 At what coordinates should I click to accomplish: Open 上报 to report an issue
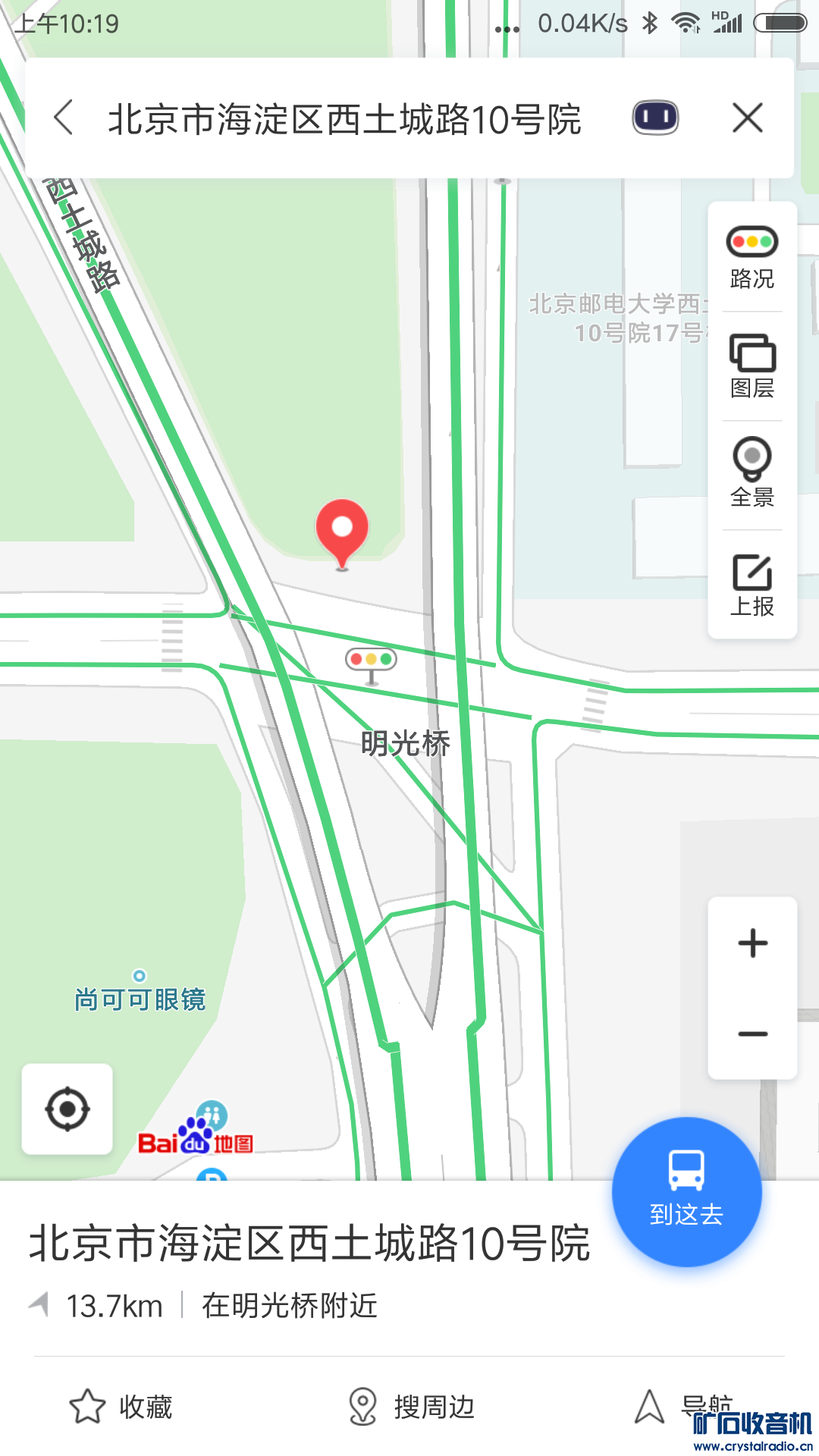click(752, 585)
